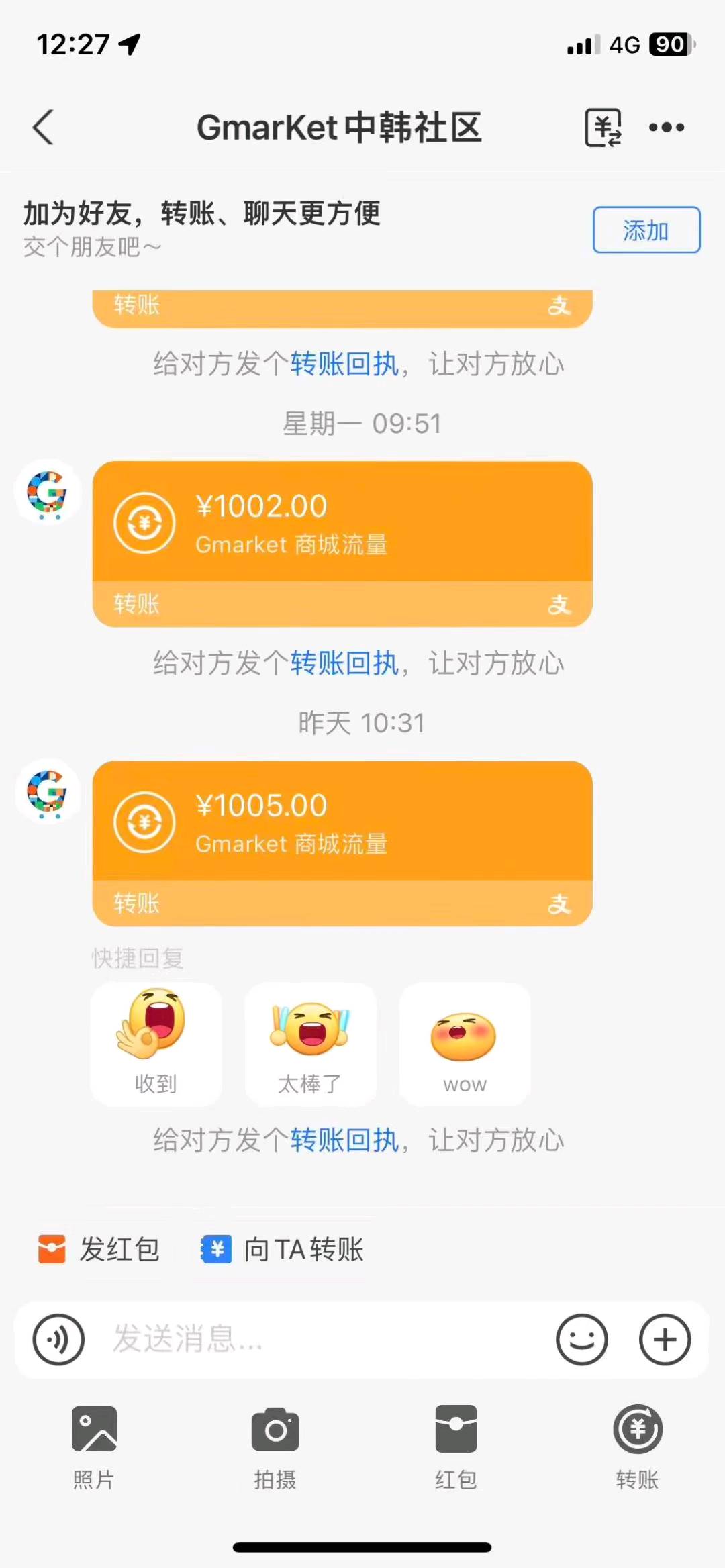Switch to voice message input

click(x=58, y=1340)
